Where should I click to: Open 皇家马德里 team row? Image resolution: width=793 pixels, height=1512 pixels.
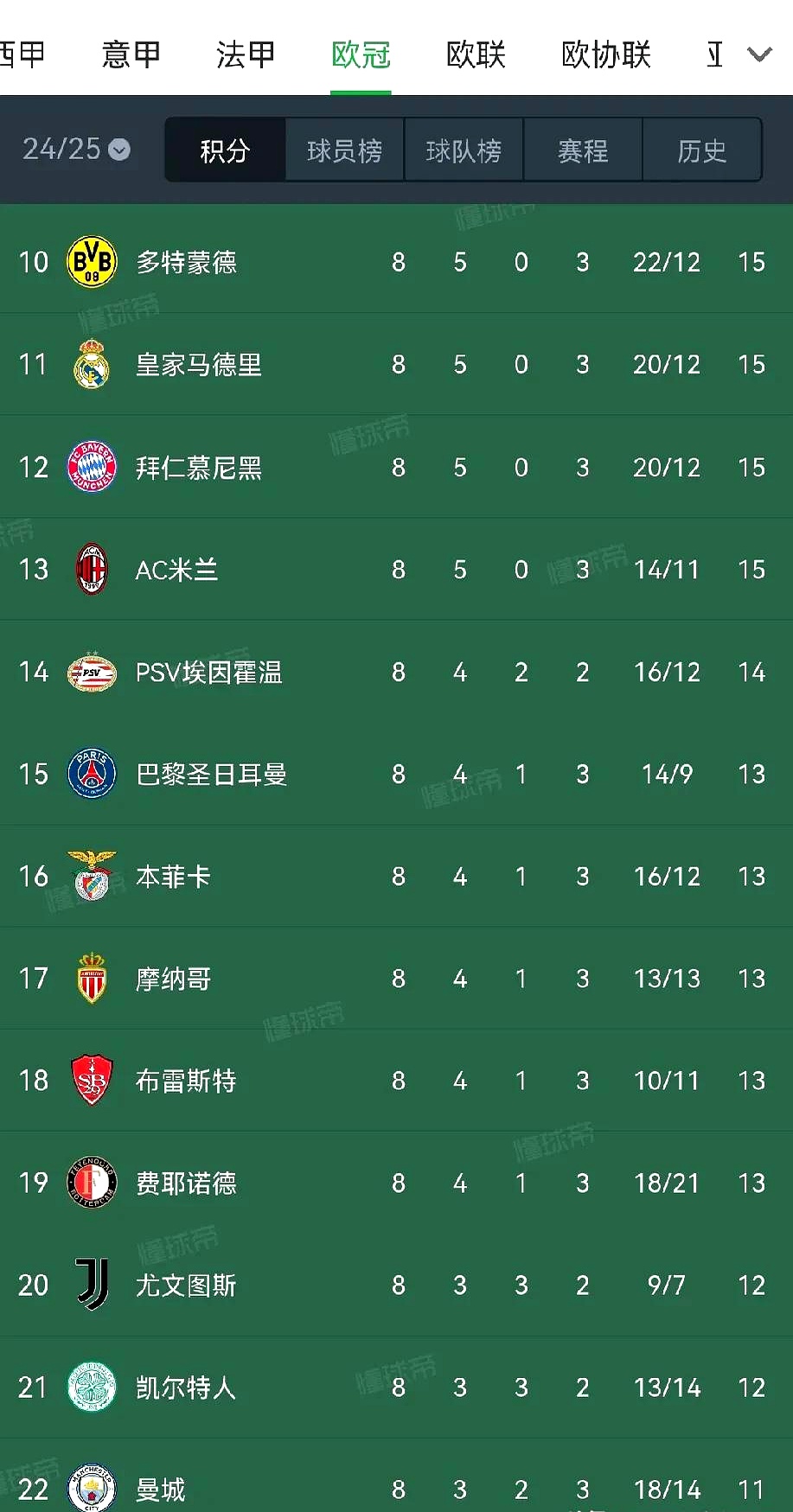[198, 365]
